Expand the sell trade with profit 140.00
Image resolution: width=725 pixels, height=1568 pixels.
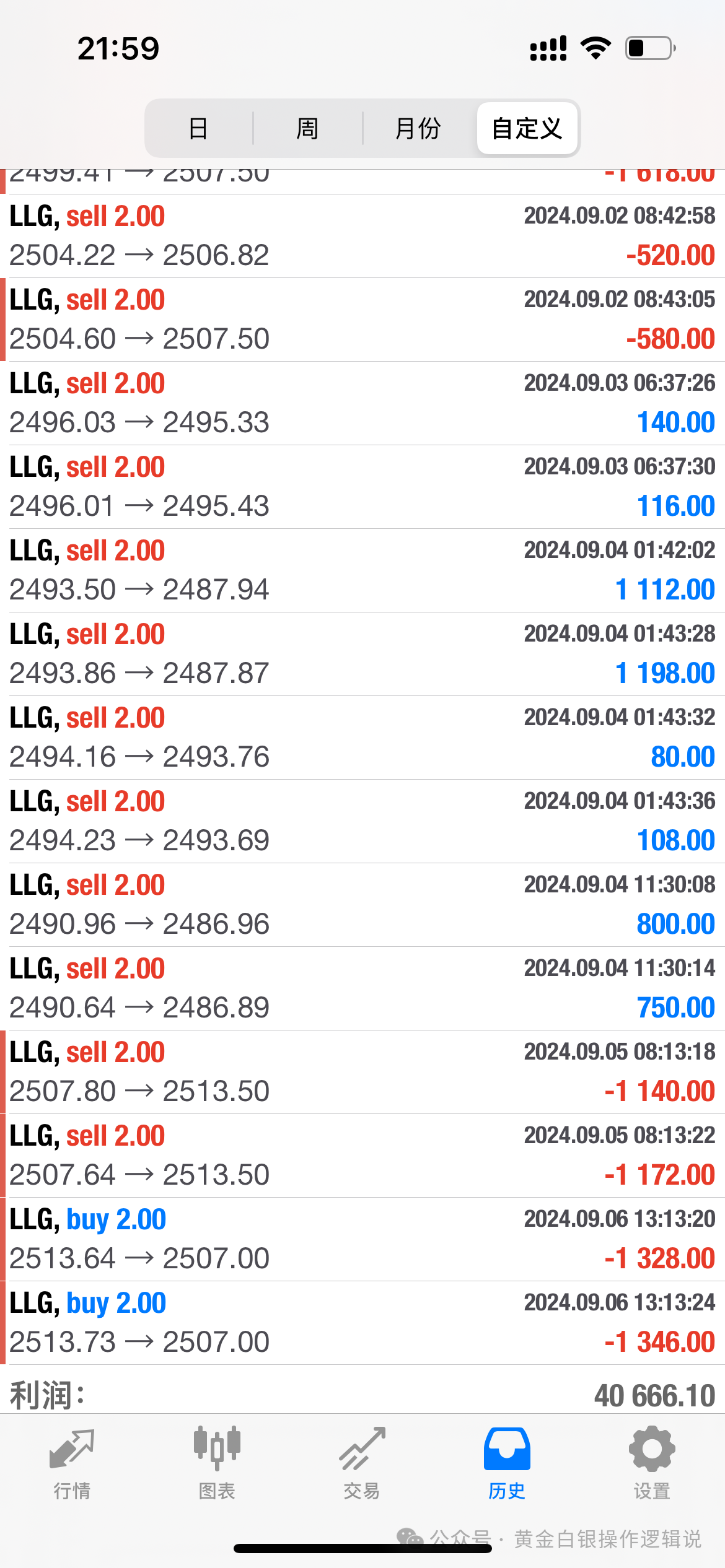[x=362, y=403]
